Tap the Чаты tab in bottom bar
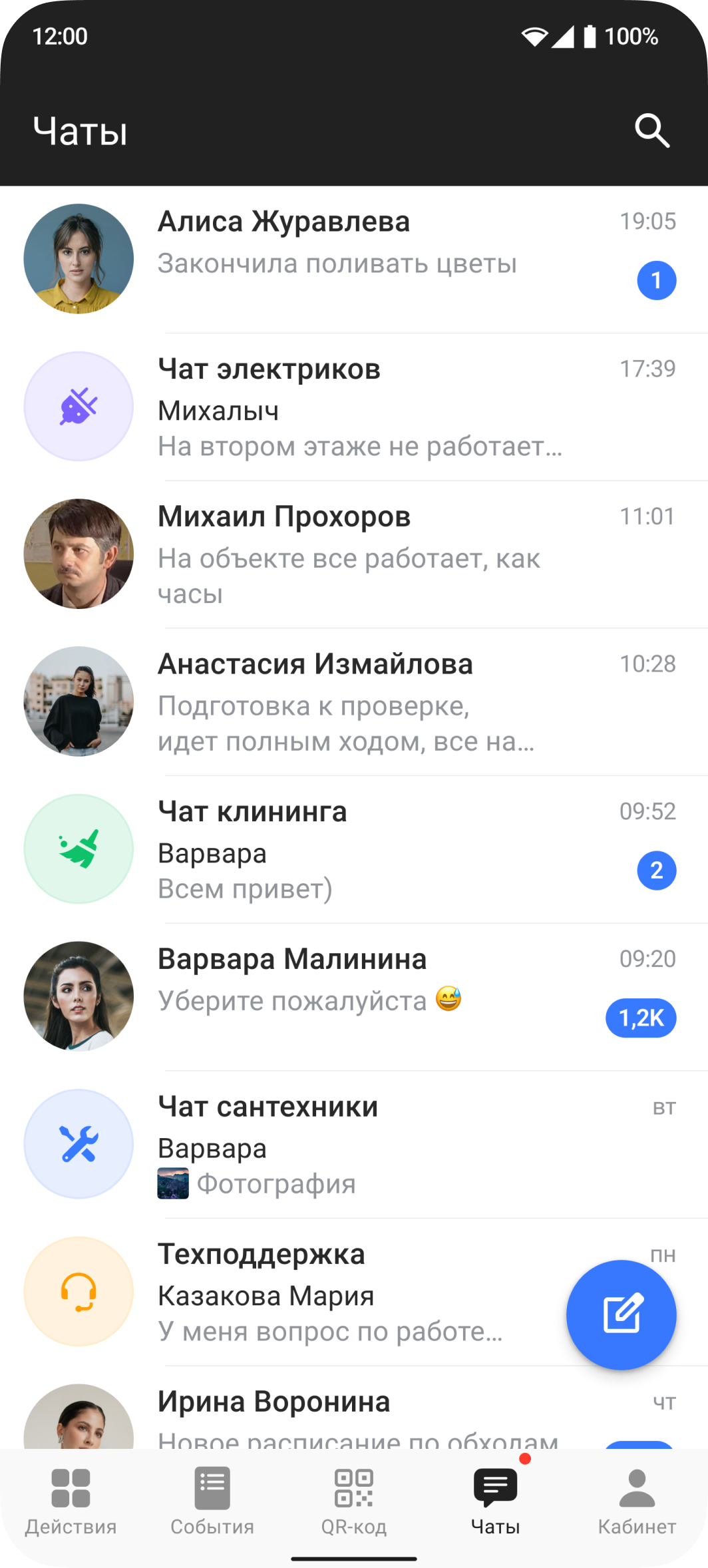The height and width of the screenshot is (1568, 708). point(496,1501)
